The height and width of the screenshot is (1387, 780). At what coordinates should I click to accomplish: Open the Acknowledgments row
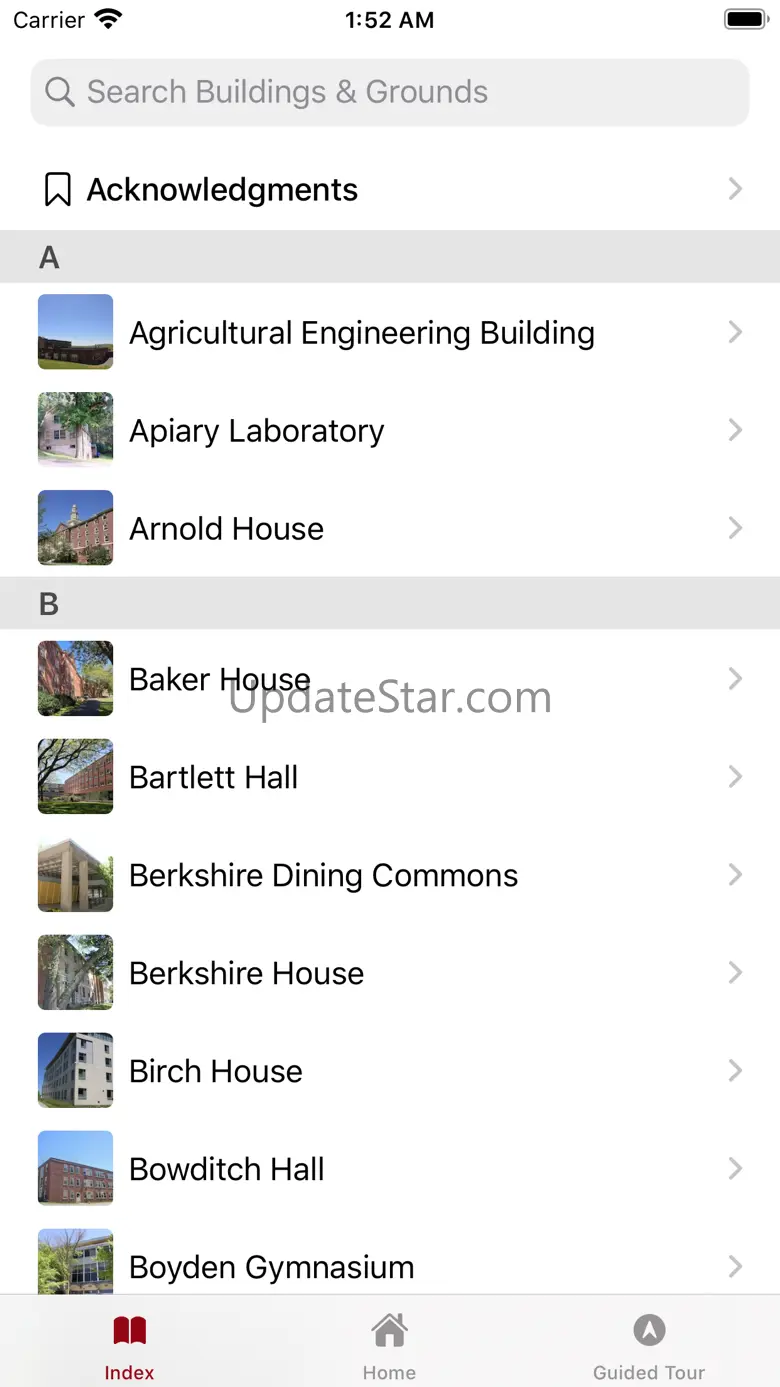pyautogui.click(x=390, y=189)
